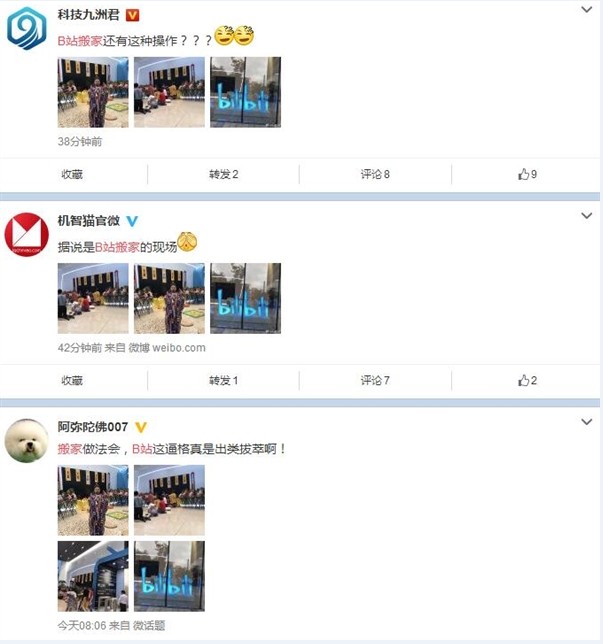Open 评论 8 on 科技九洲君's post
Viewport: 603px width, 644px height.
[x=375, y=174]
